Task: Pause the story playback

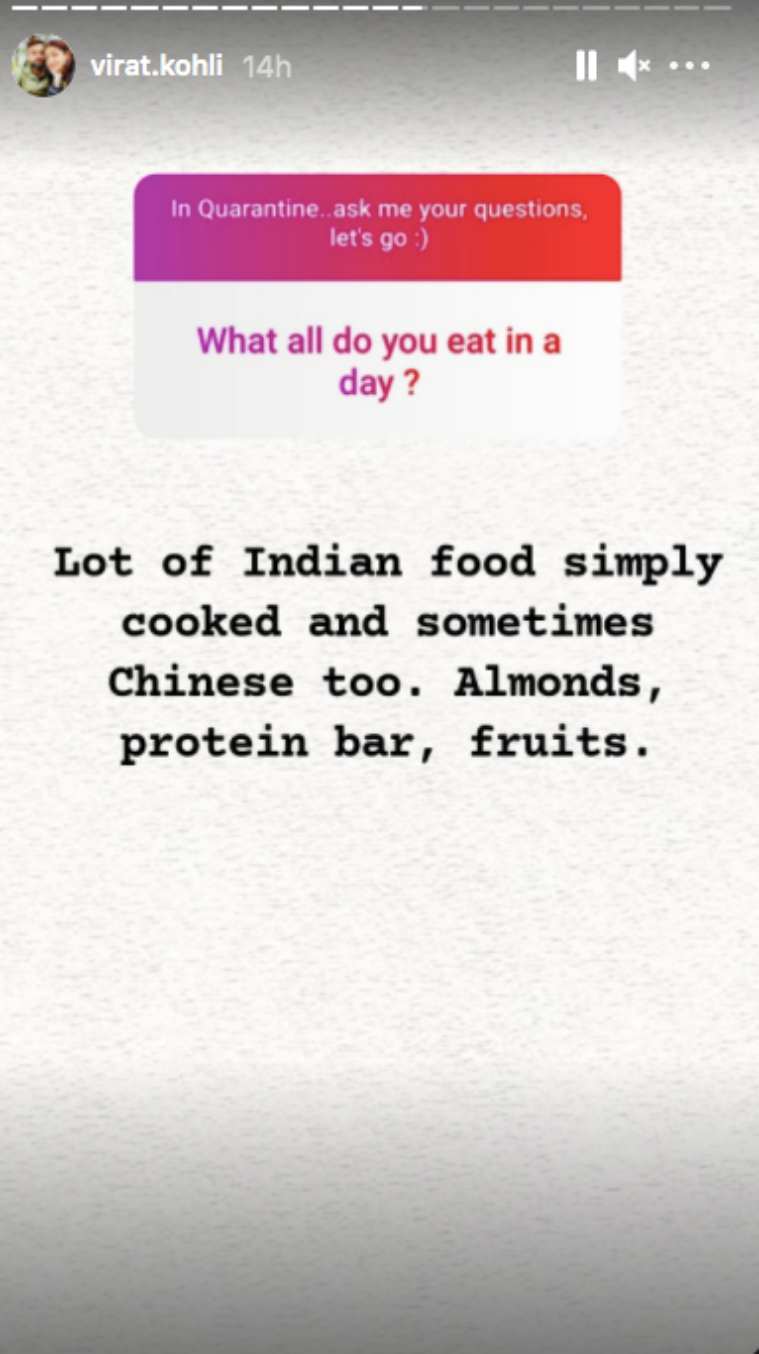Action: (x=586, y=66)
